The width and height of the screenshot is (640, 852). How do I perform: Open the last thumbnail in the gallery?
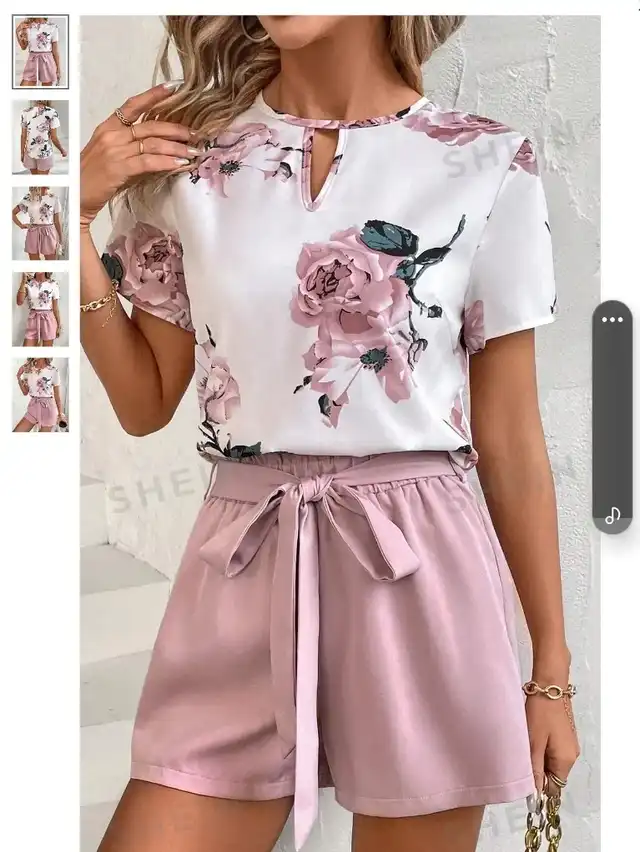click(x=41, y=395)
